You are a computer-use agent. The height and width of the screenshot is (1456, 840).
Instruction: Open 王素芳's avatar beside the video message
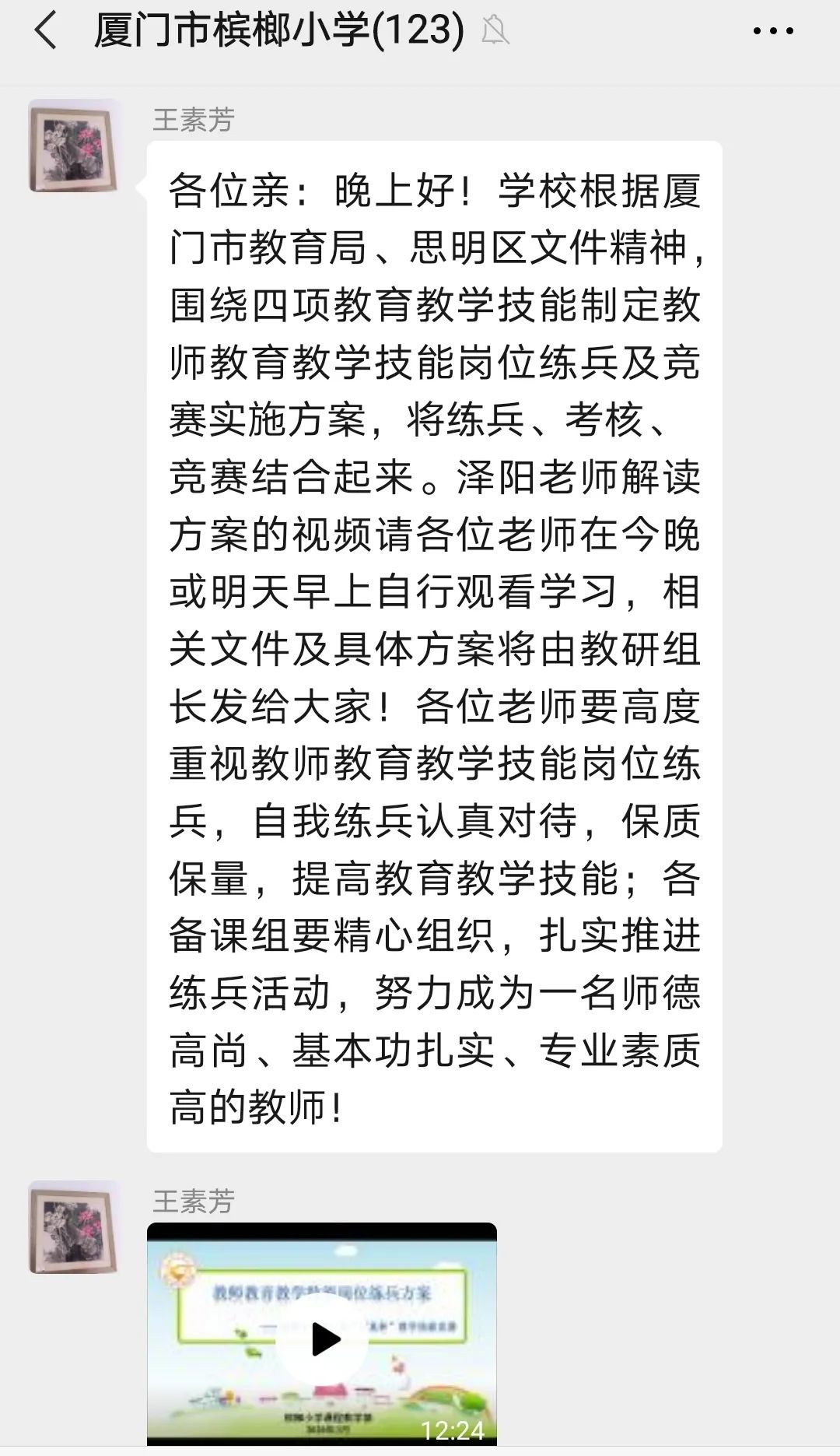[74, 1227]
